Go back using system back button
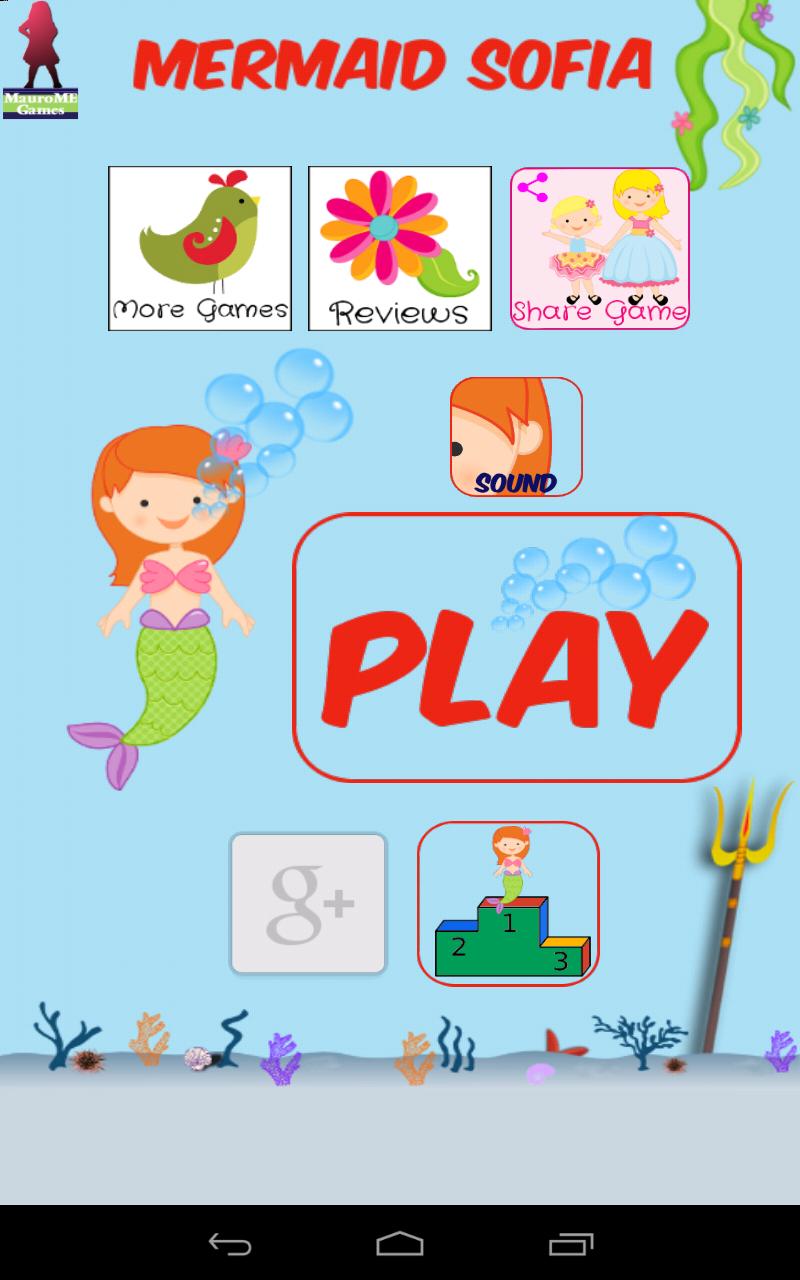800x1280 pixels. pyautogui.click(x=229, y=1244)
